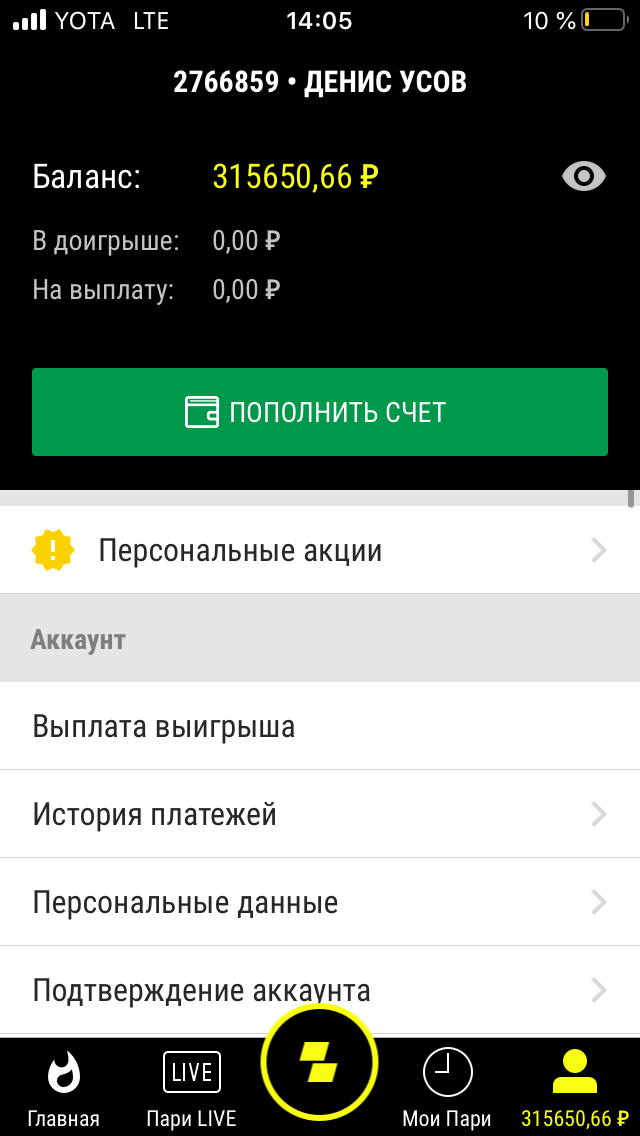Tap the Пополнить счет button
Image resolution: width=640 pixels, height=1136 pixels.
click(320, 412)
